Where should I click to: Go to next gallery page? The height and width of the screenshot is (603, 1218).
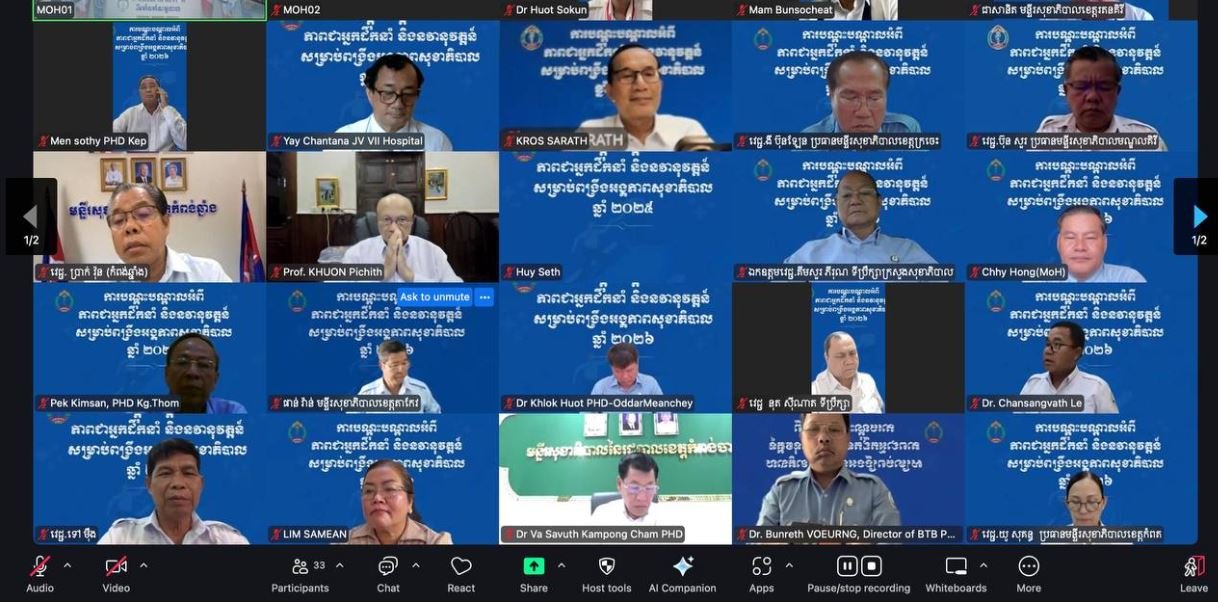(x=1199, y=217)
